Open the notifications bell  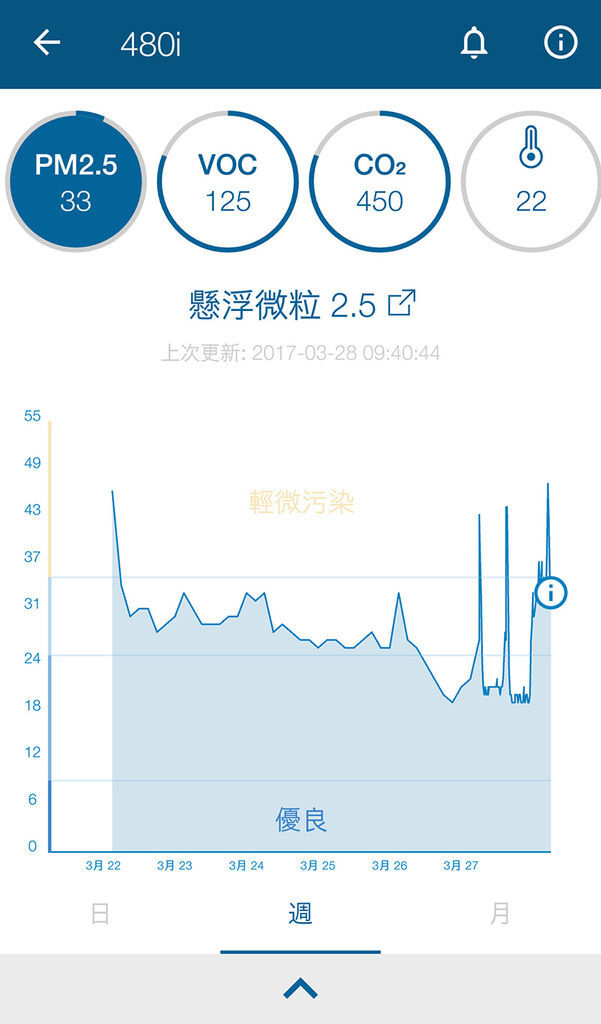[474, 43]
